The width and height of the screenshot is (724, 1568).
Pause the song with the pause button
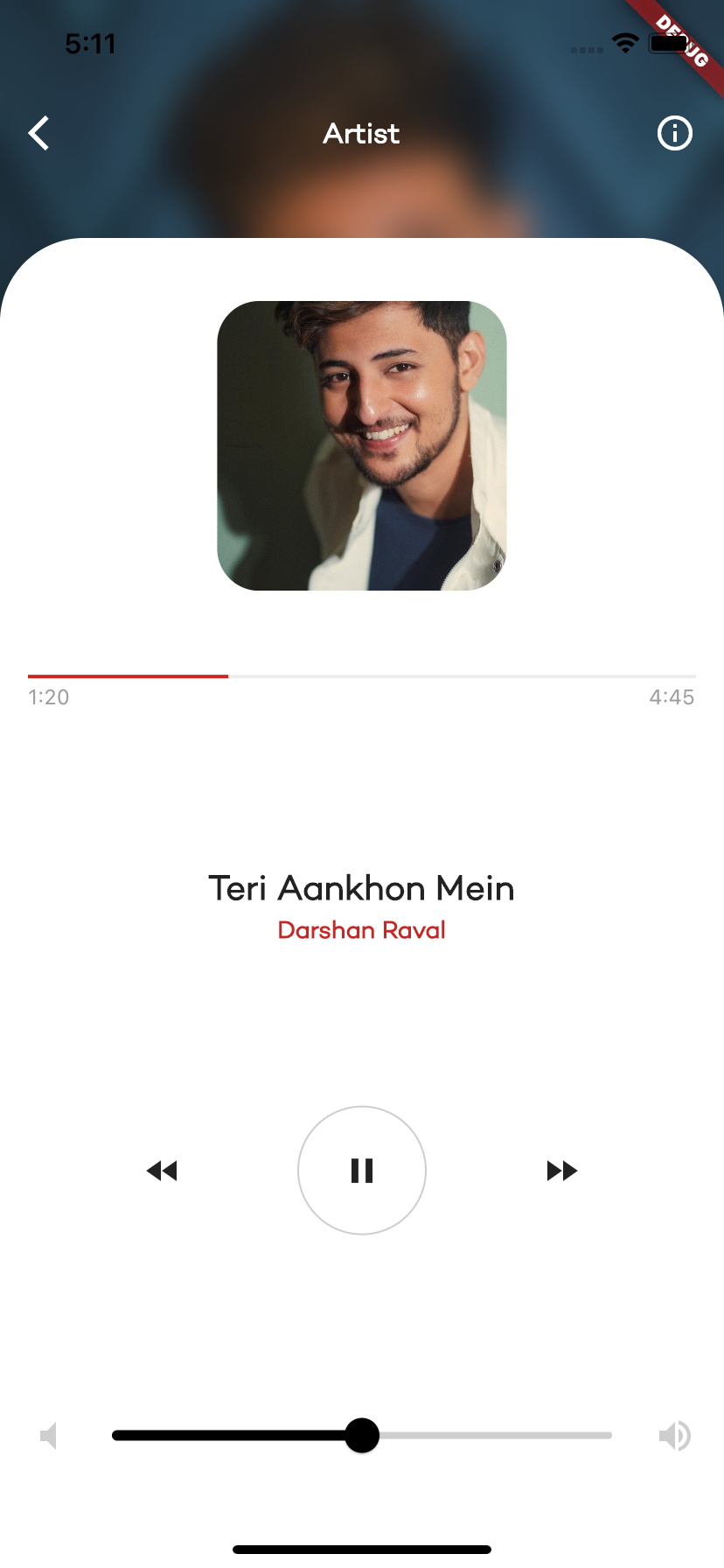pyautogui.click(x=361, y=1170)
